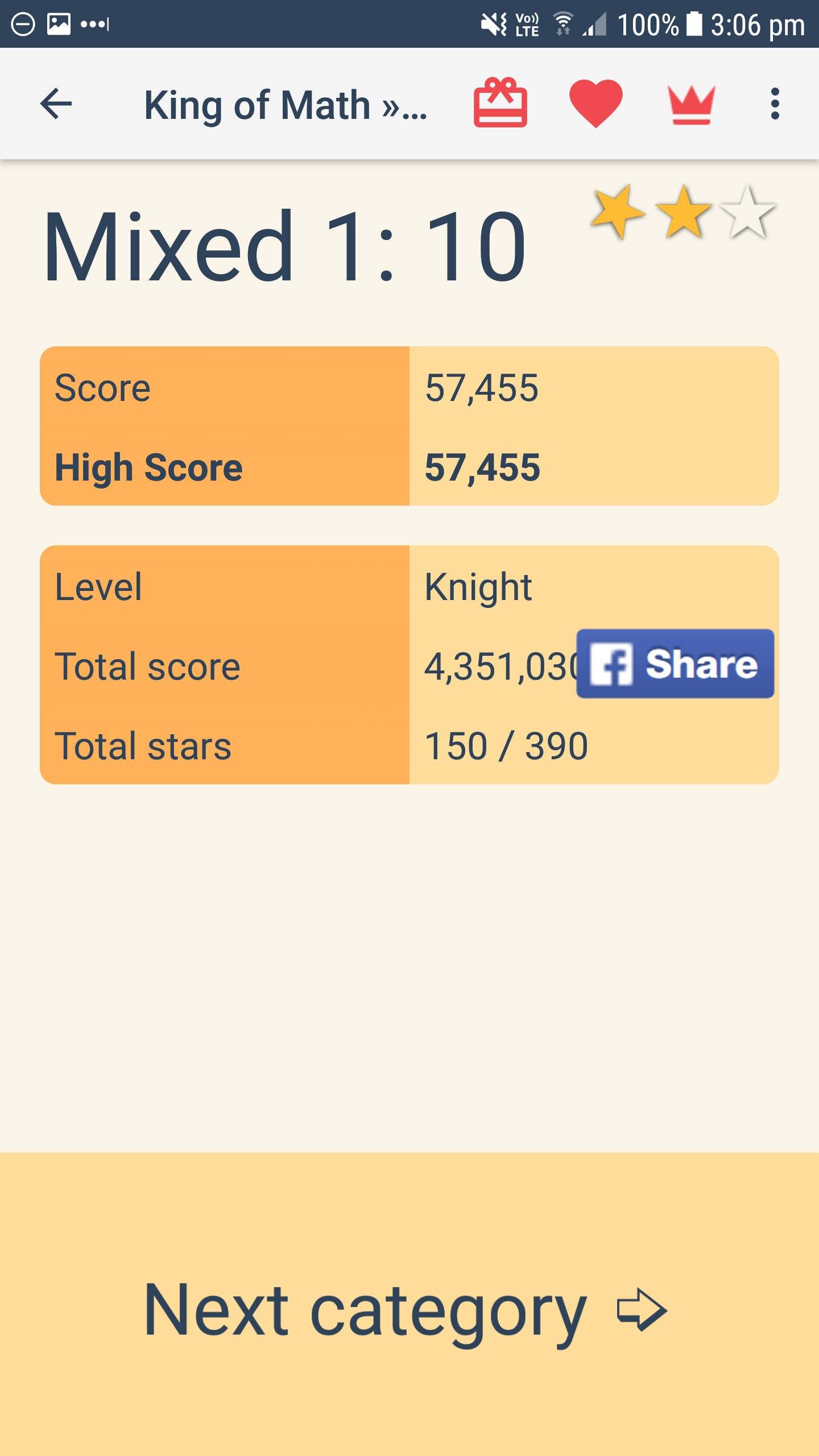Open the gift card icon

pyautogui.click(x=500, y=104)
